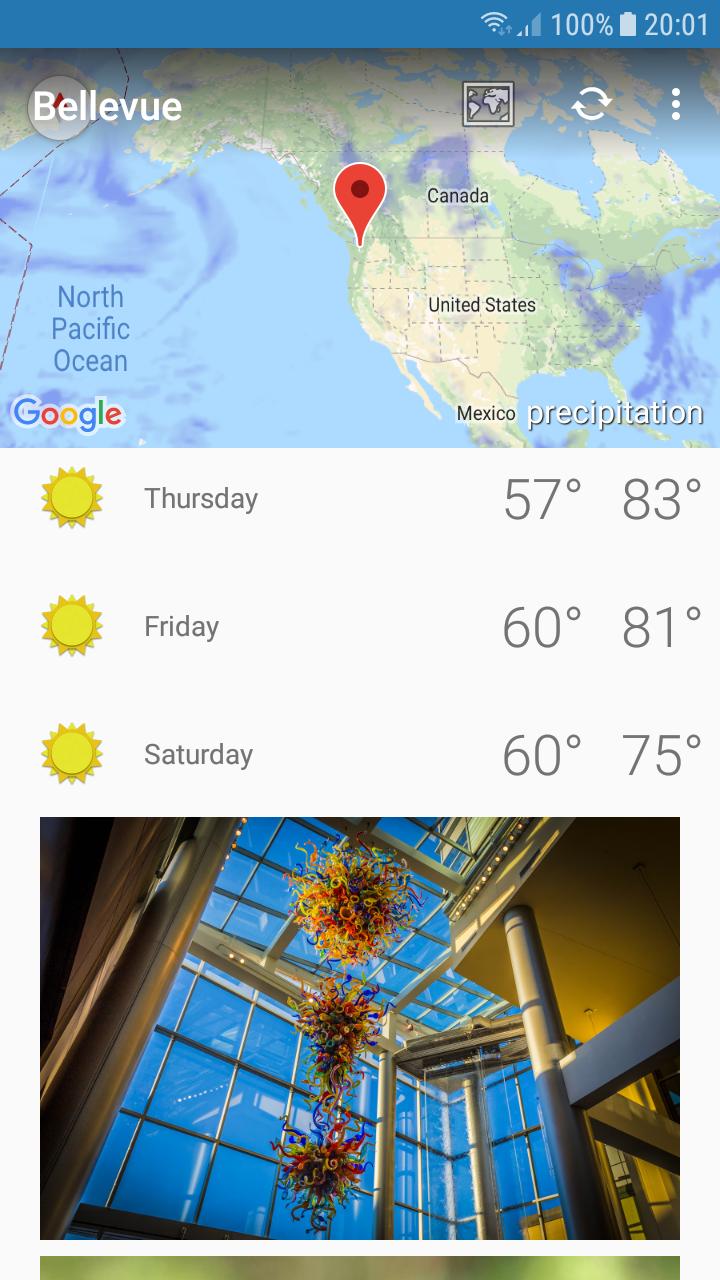This screenshot has height=1280, width=720.
Task: Tap the precipitation overlay label
Action: [616, 411]
